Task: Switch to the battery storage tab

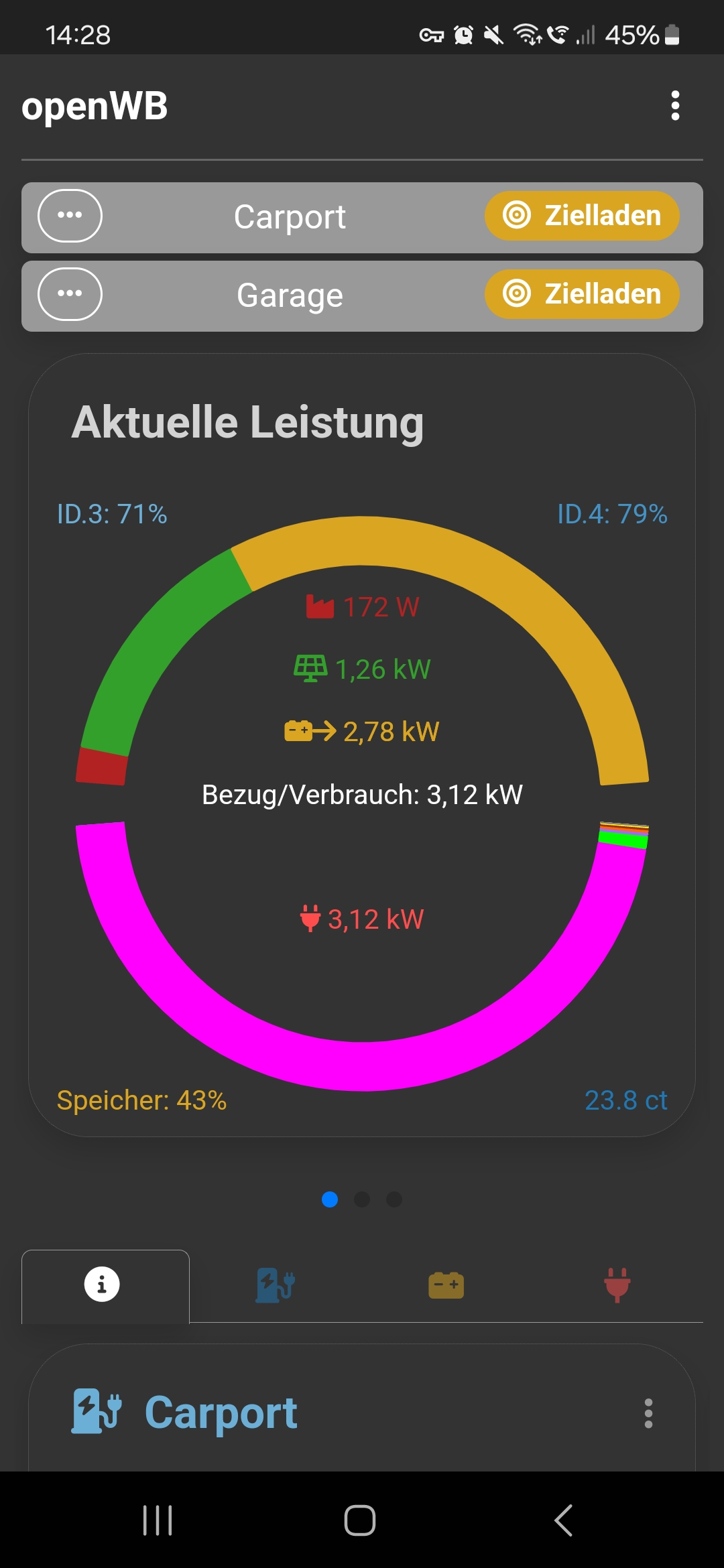Action: point(446,1285)
